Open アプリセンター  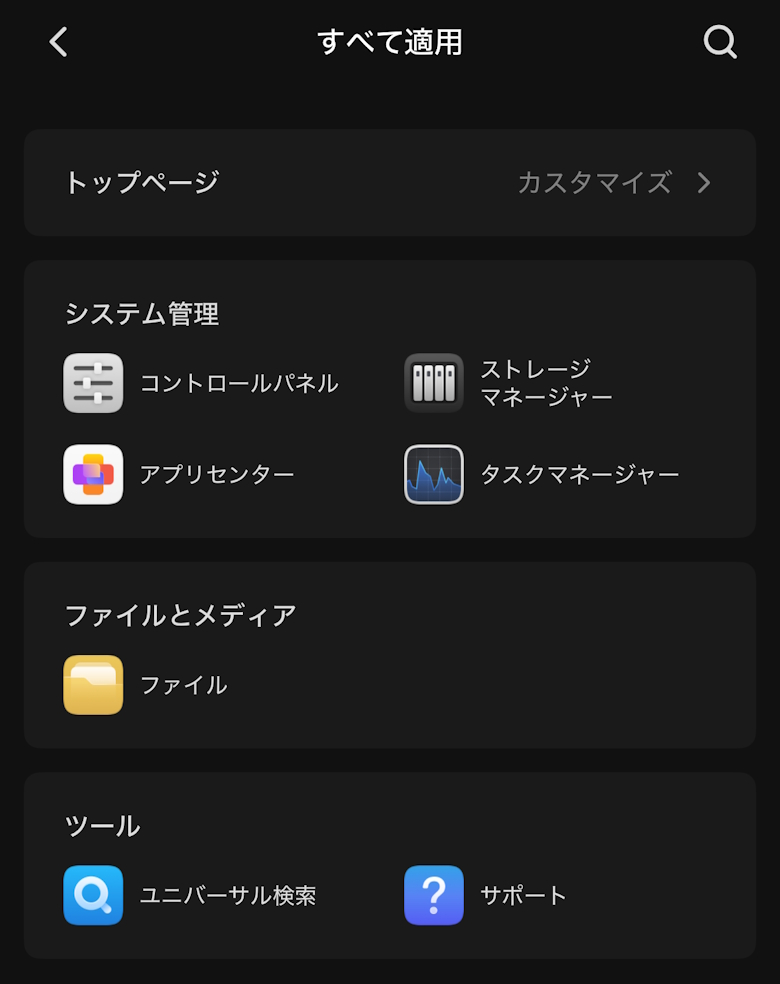click(x=94, y=474)
